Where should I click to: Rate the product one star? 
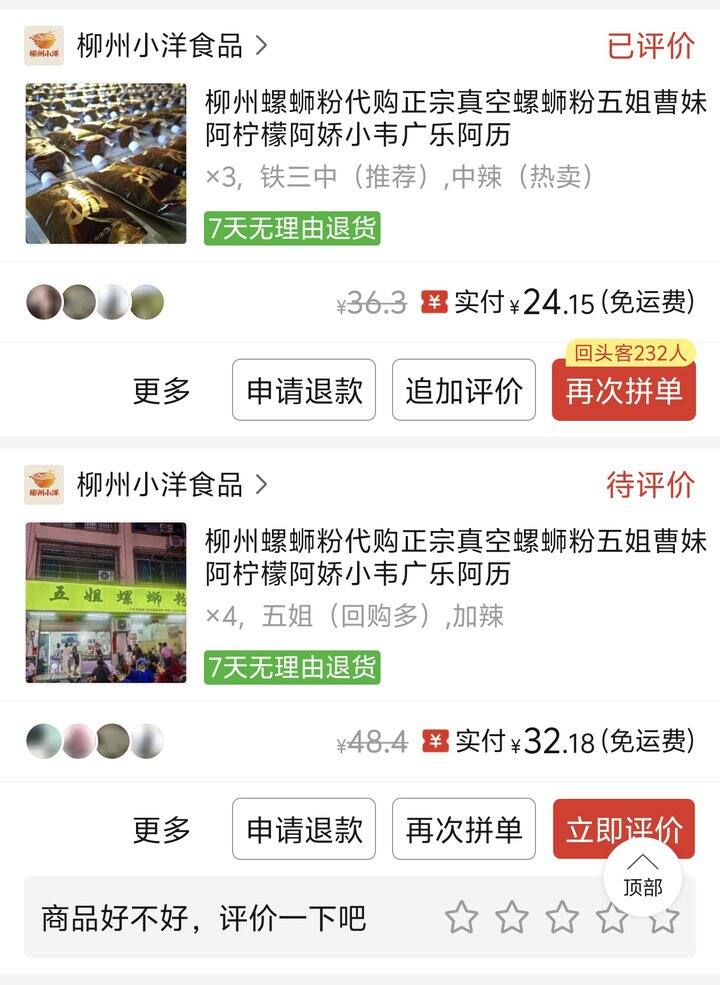click(x=461, y=917)
